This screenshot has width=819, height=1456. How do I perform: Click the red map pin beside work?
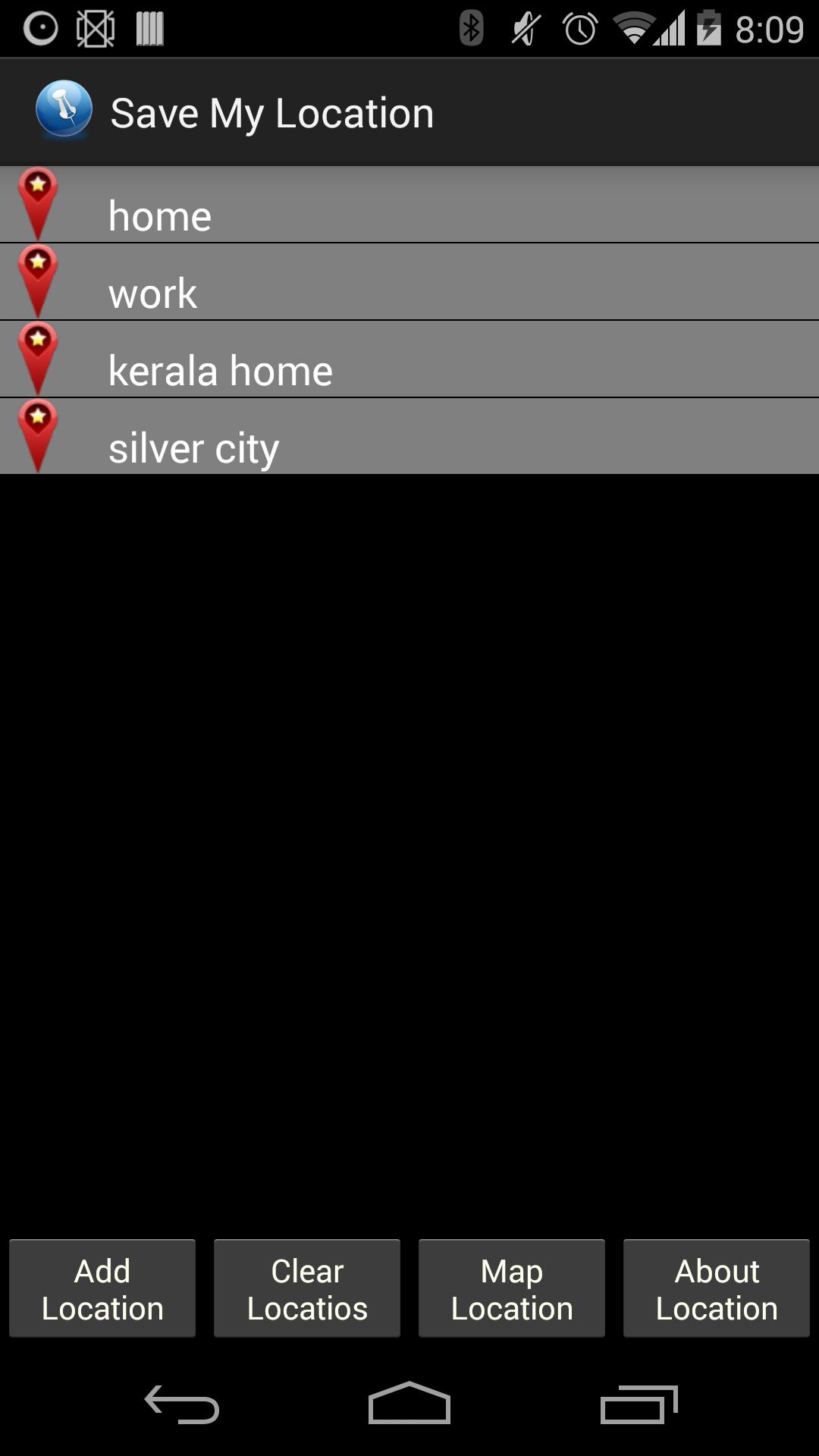pyautogui.click(x=38, y=282)
